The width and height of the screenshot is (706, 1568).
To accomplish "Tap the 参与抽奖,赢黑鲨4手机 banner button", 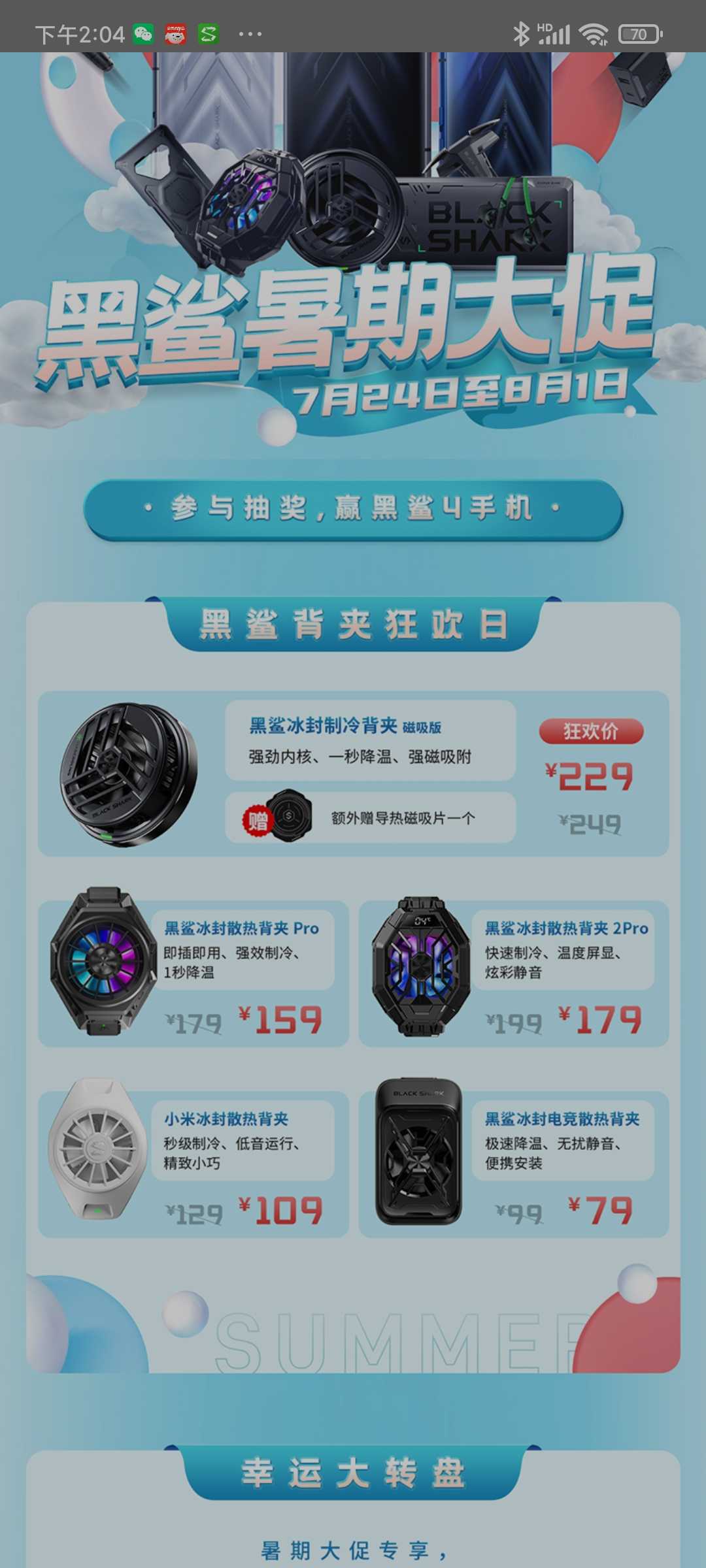I will (x=353, y=510).
